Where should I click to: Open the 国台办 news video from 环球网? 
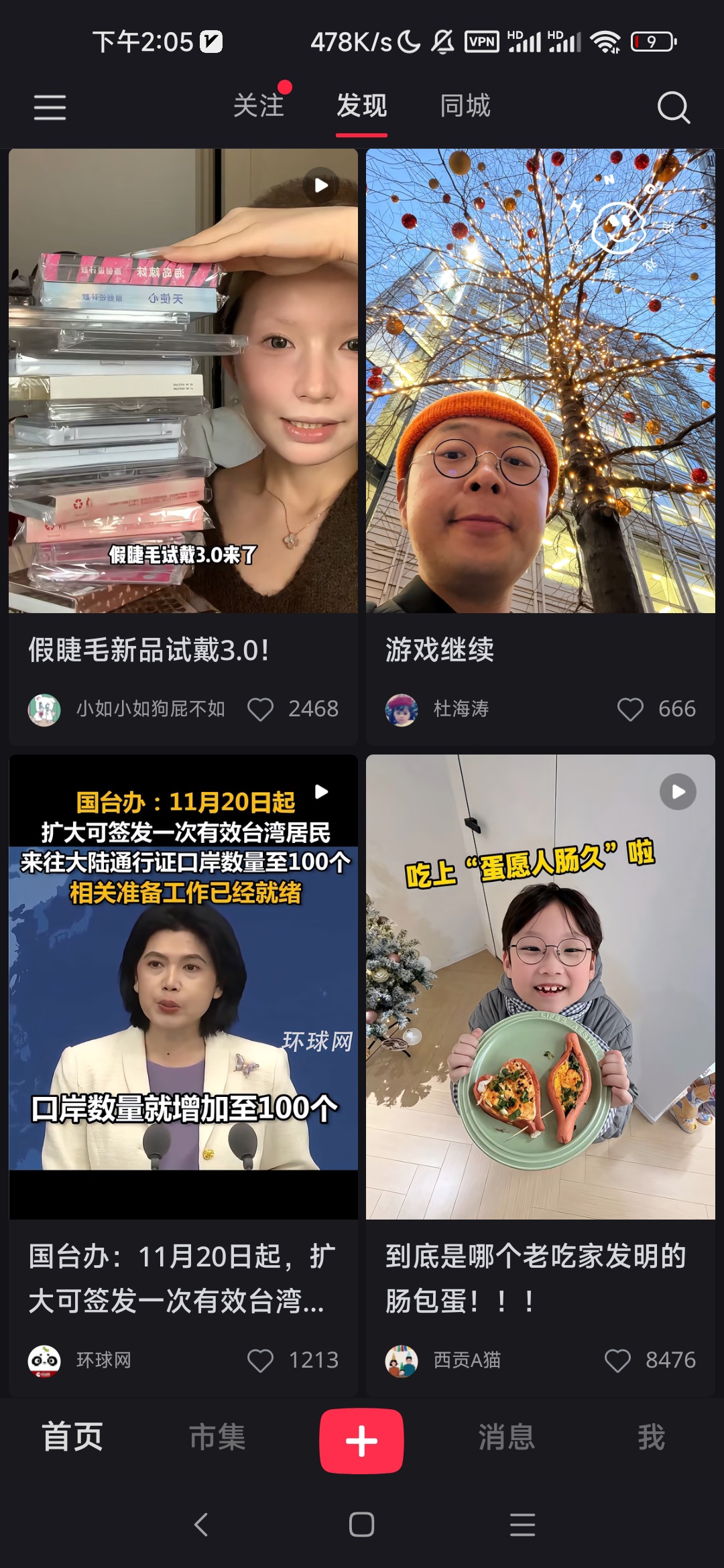click(x=183, y=986)
